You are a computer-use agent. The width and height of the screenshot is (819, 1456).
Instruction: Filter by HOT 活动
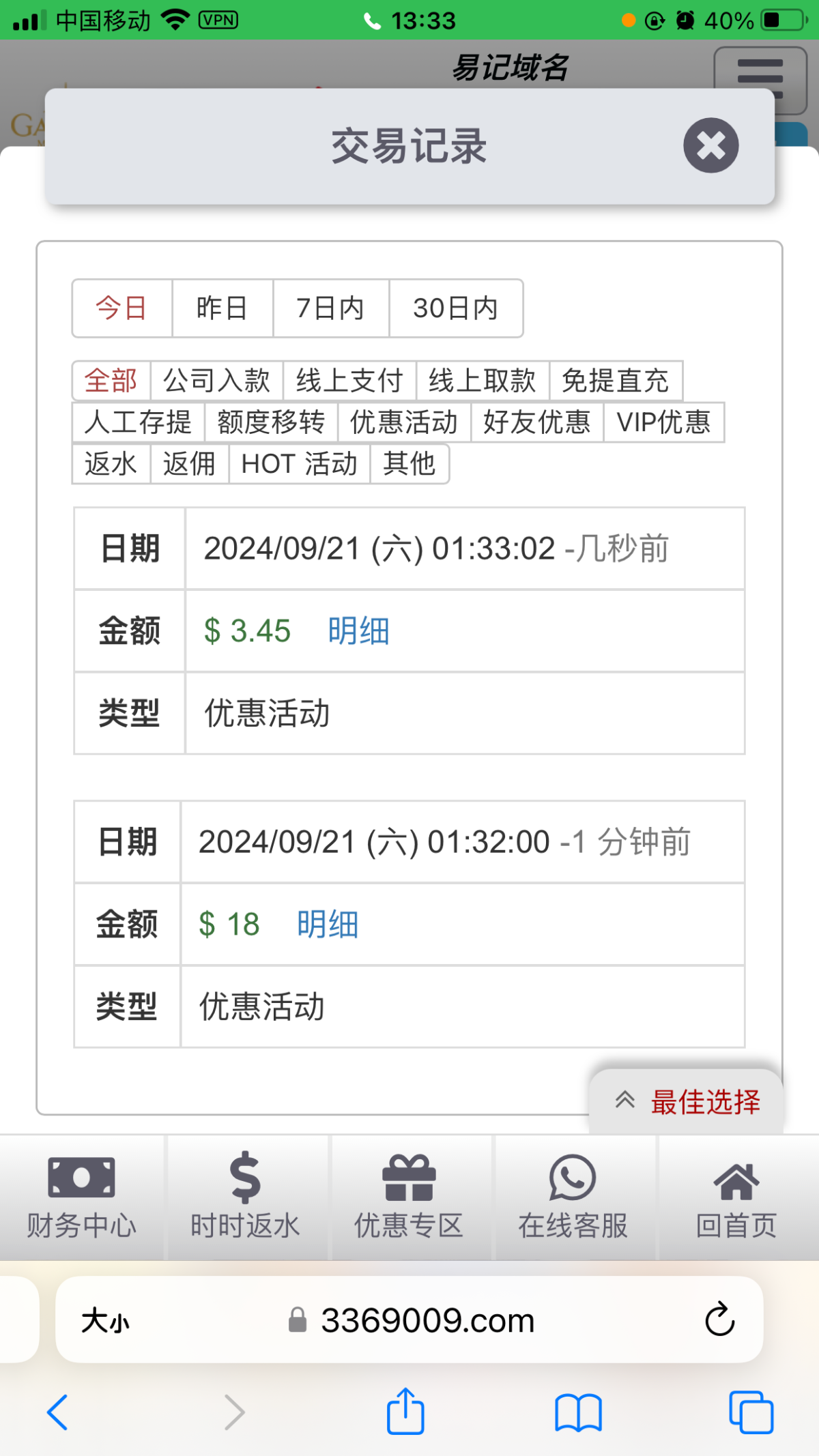pos(300,464)
